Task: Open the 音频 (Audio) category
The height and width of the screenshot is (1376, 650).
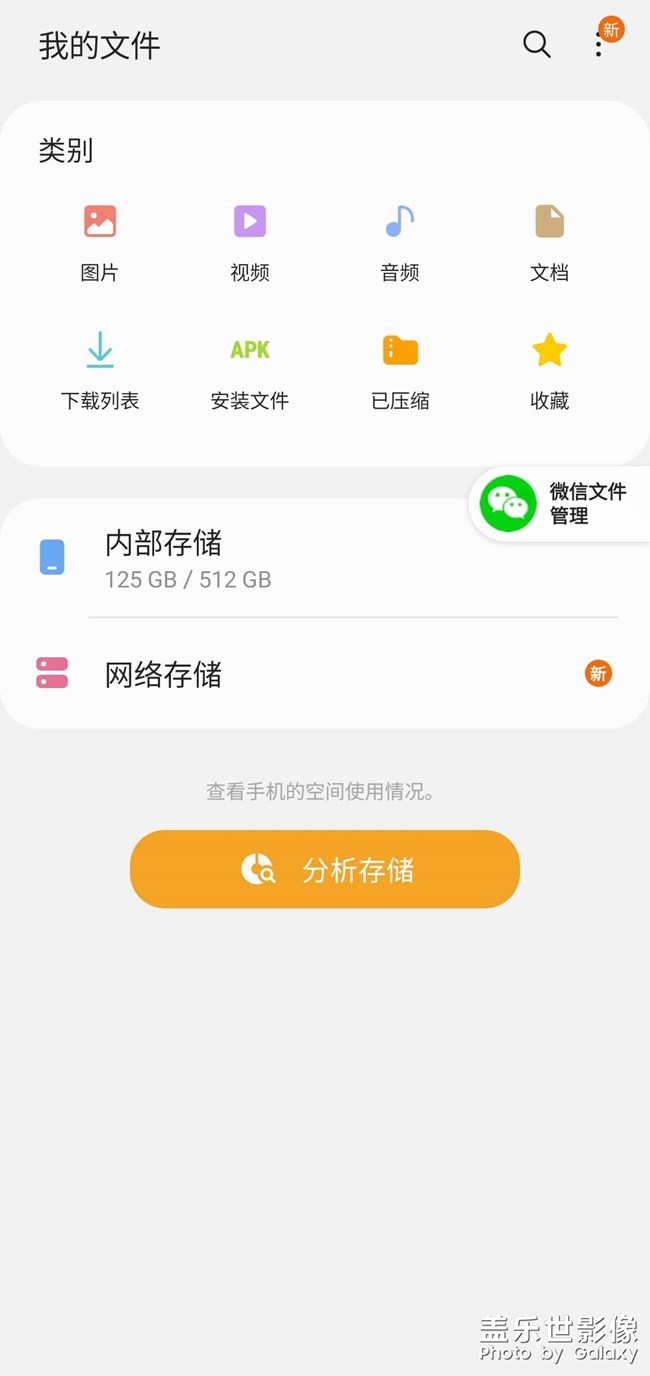Action: (x=400, y=240)
